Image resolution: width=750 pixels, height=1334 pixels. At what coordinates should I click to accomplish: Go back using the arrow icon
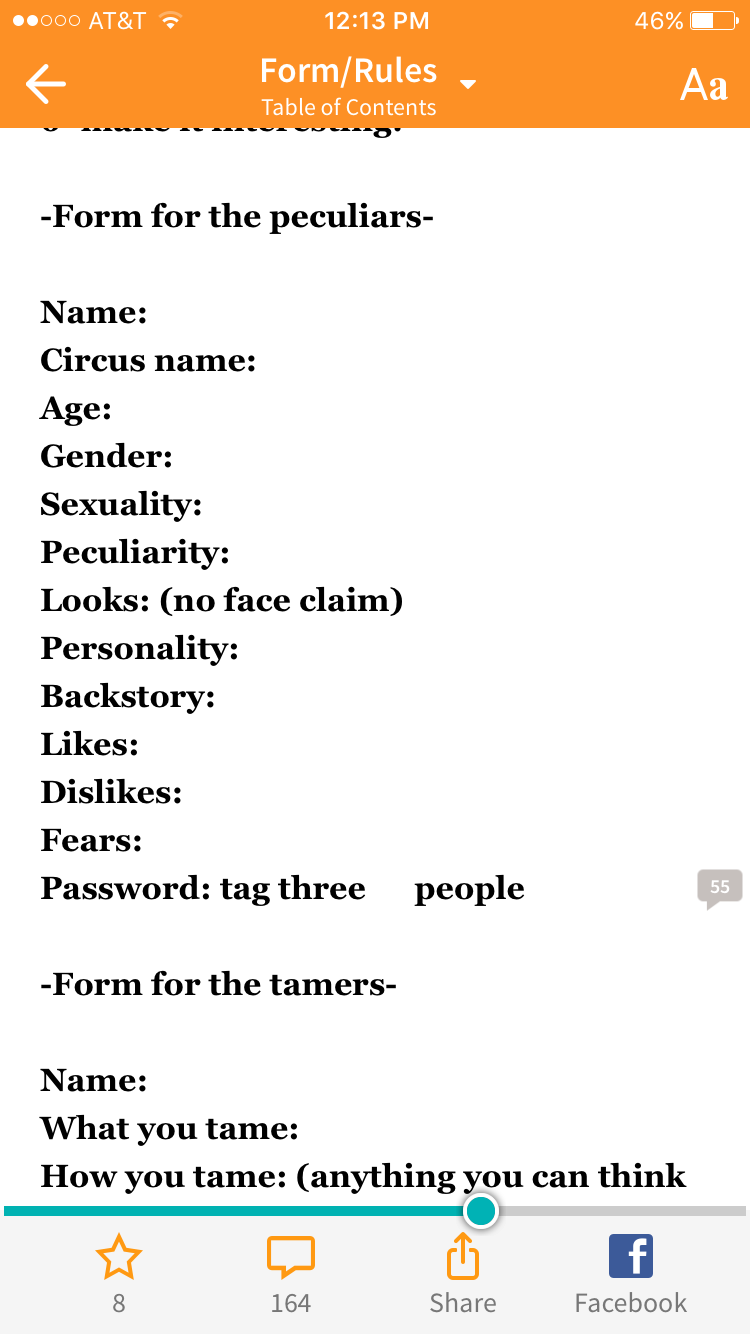[46, 85]
